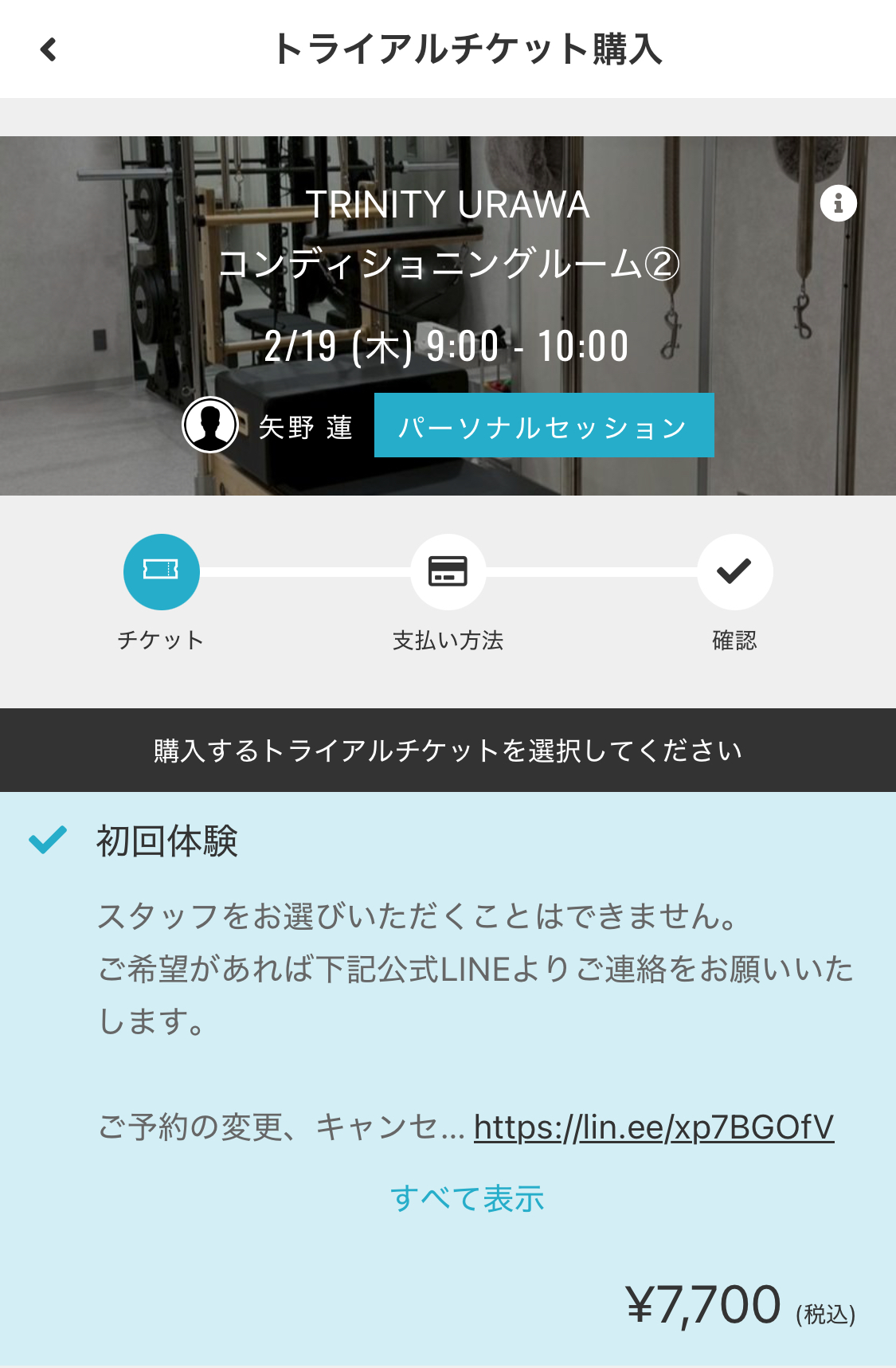Open the instructor avatar icon next to 矢野 蓮
Viewport: 896px width, 1368px height.
[x=210, y=425]
